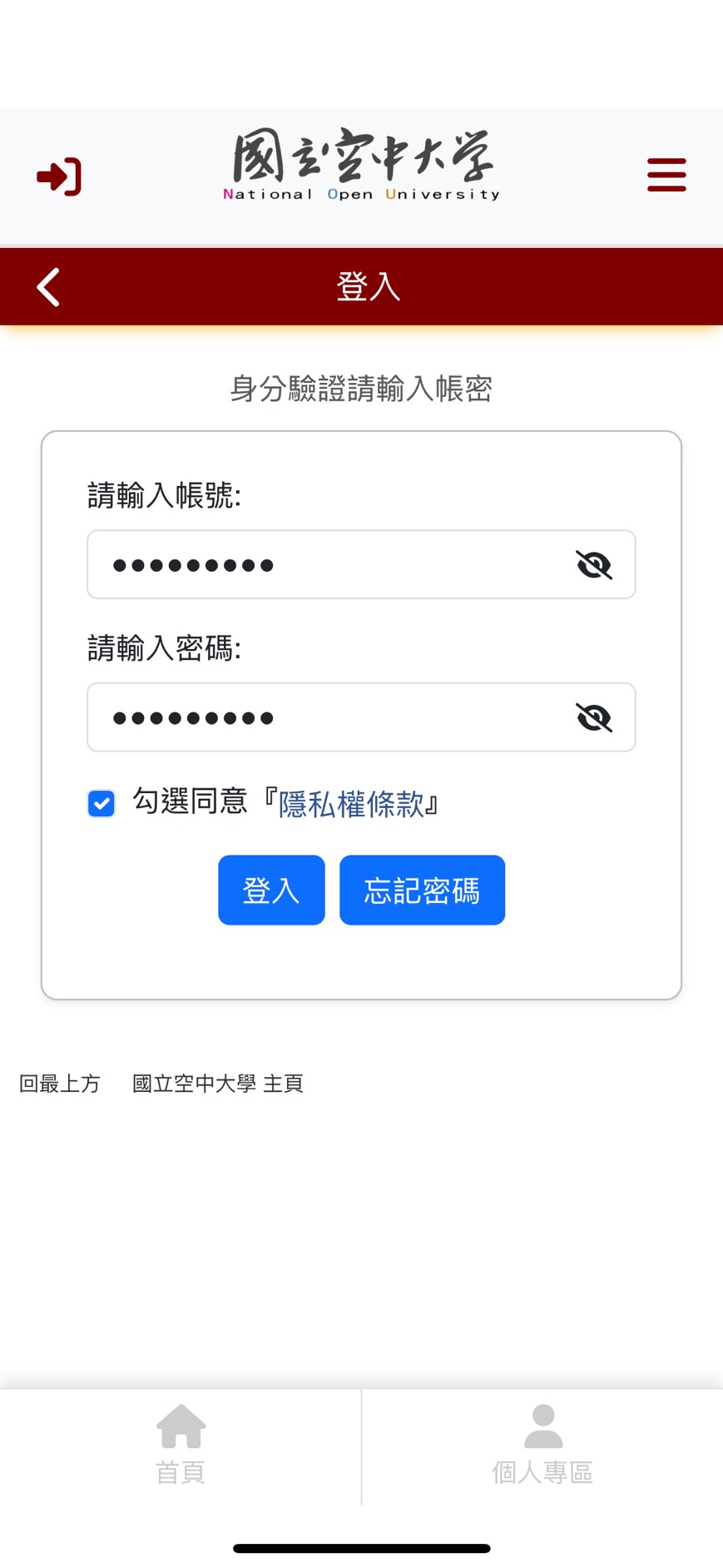Open the hamburger menu
723x1568 pixels.
click(666, 176)
